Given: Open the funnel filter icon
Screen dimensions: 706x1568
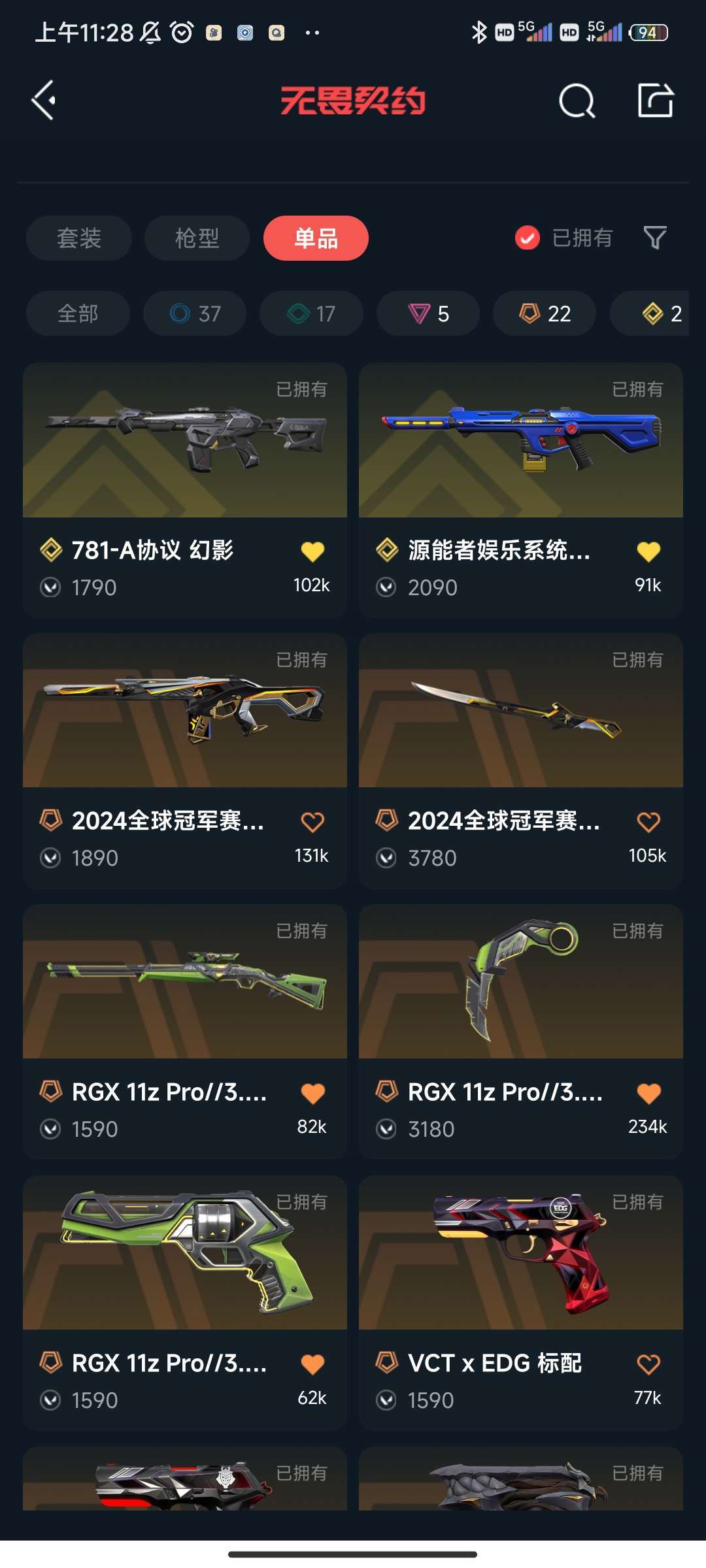Looking at the screenshot, I should click(x=655, y=238).
